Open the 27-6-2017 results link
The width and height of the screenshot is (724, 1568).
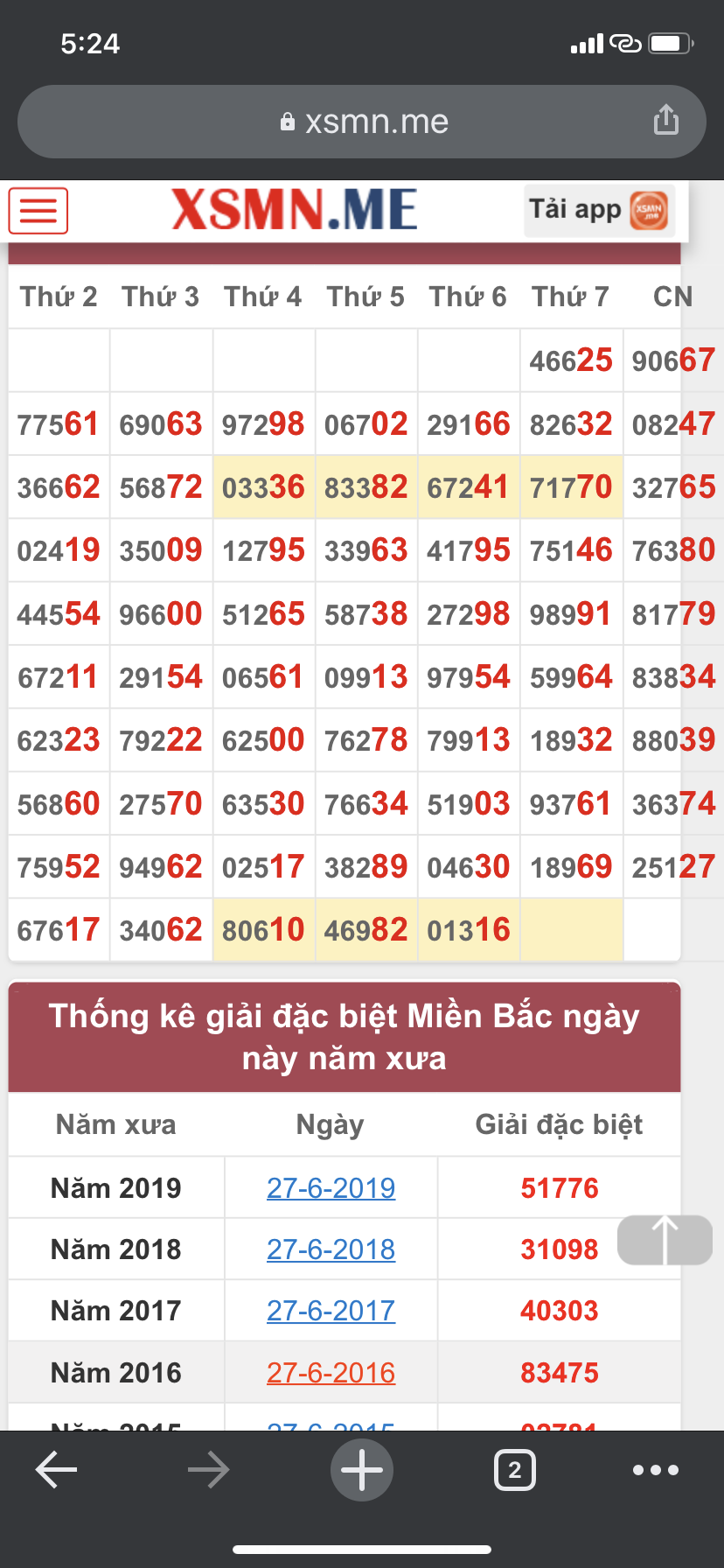(331, 1311)
